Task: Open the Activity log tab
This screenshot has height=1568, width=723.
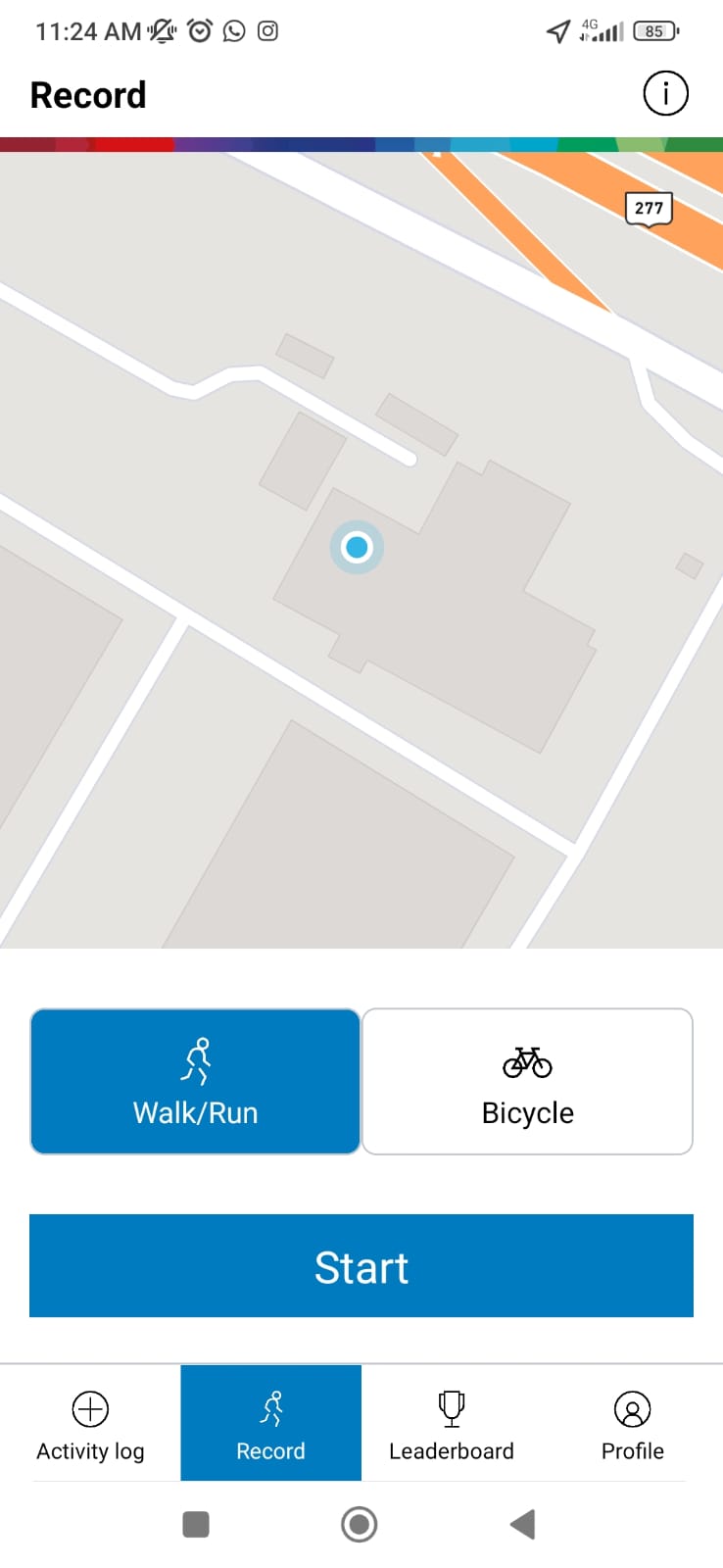Action: point(90,1423)
